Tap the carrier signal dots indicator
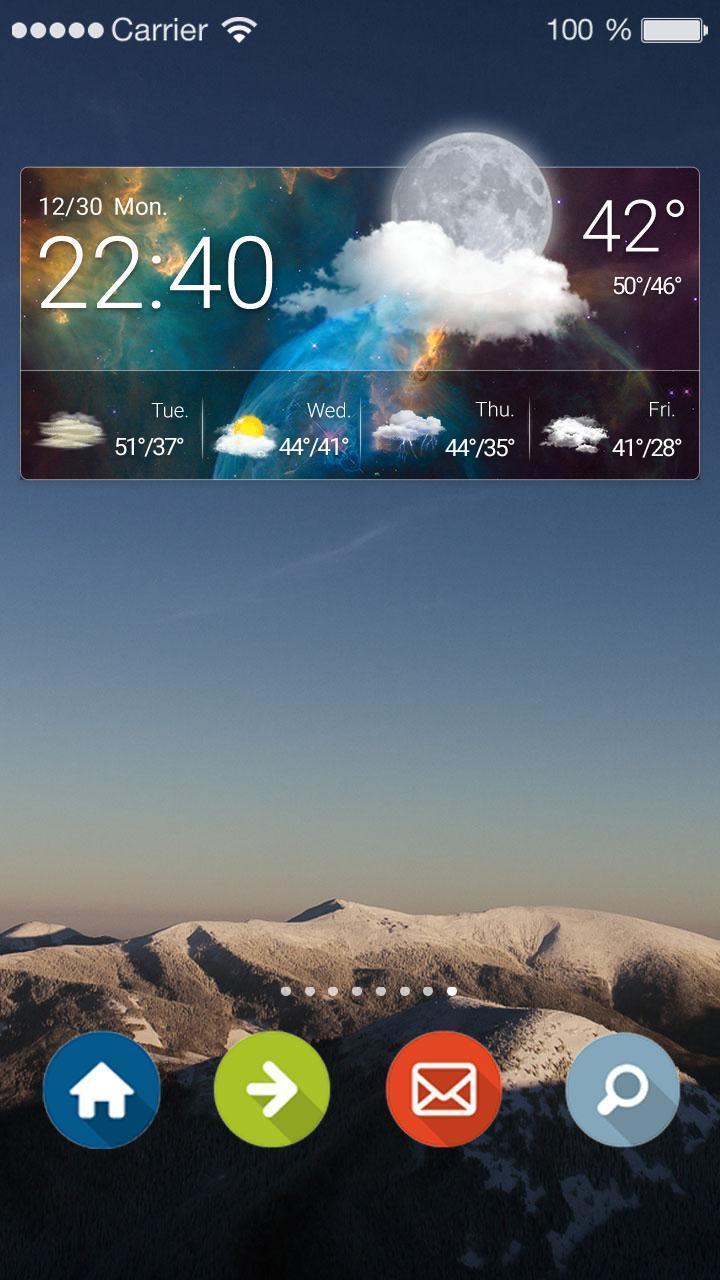 pos(58,30)
